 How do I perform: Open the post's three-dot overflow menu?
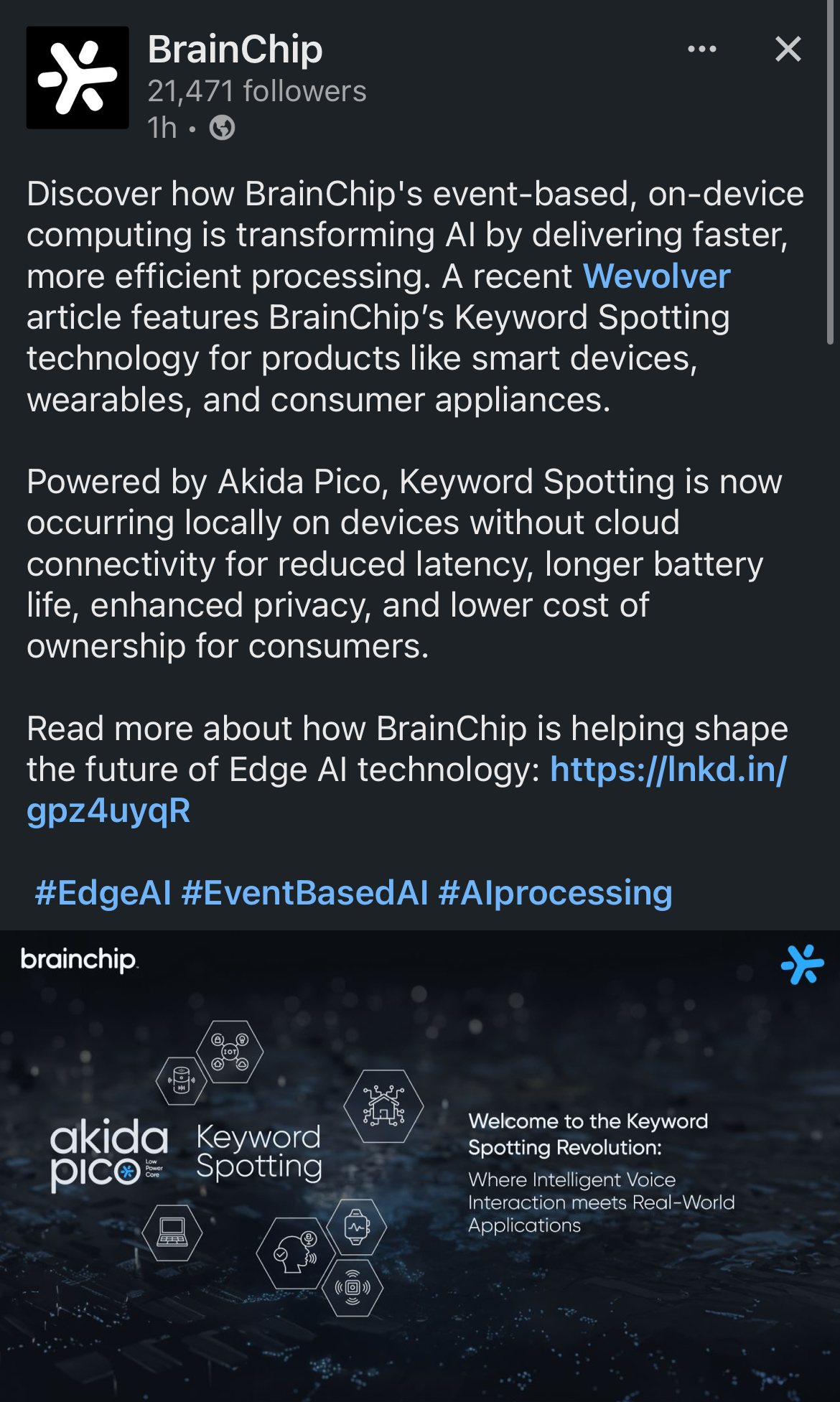(701, 49)
